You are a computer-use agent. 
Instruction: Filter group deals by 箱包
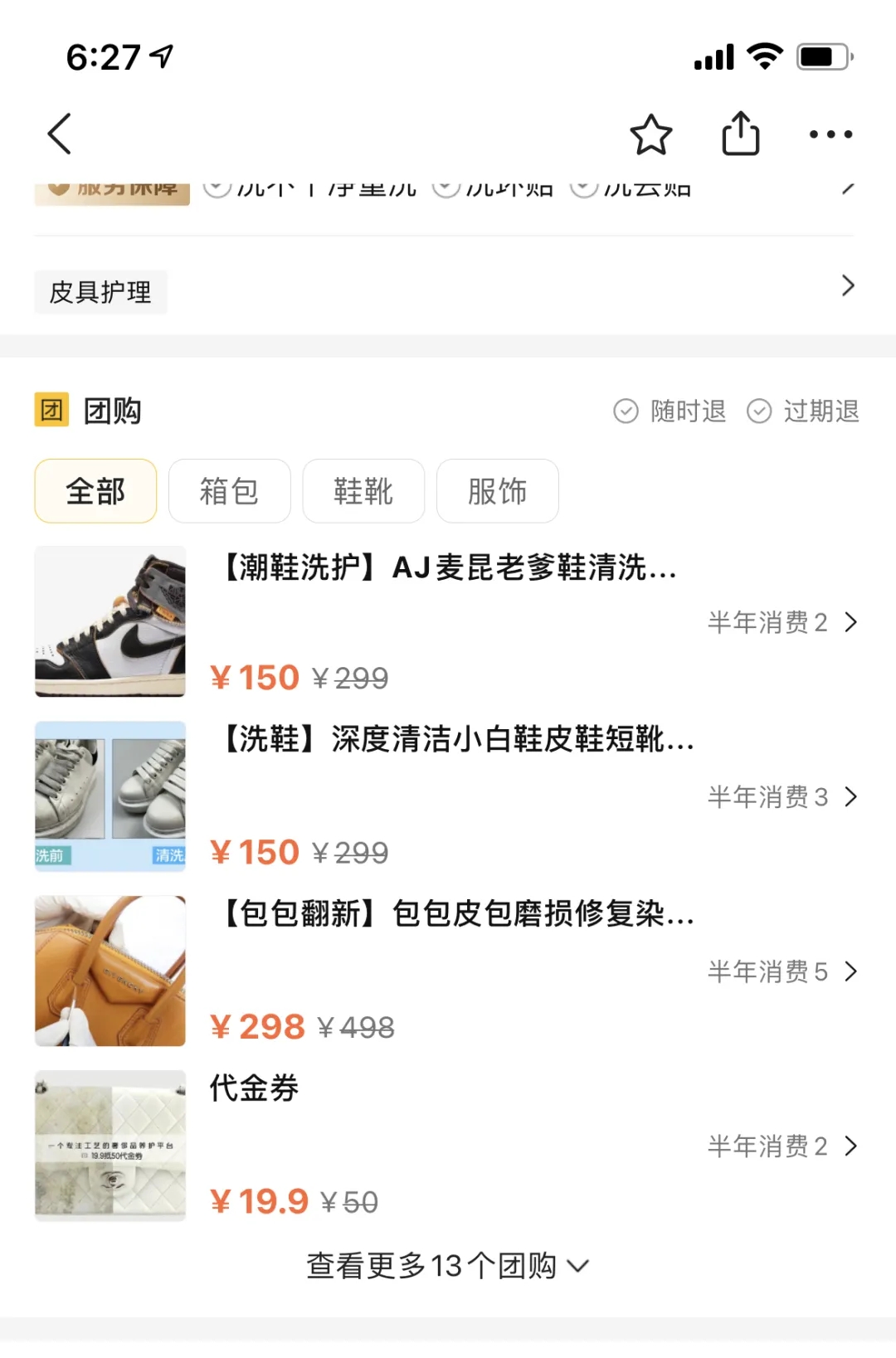[x=229, y=491]
